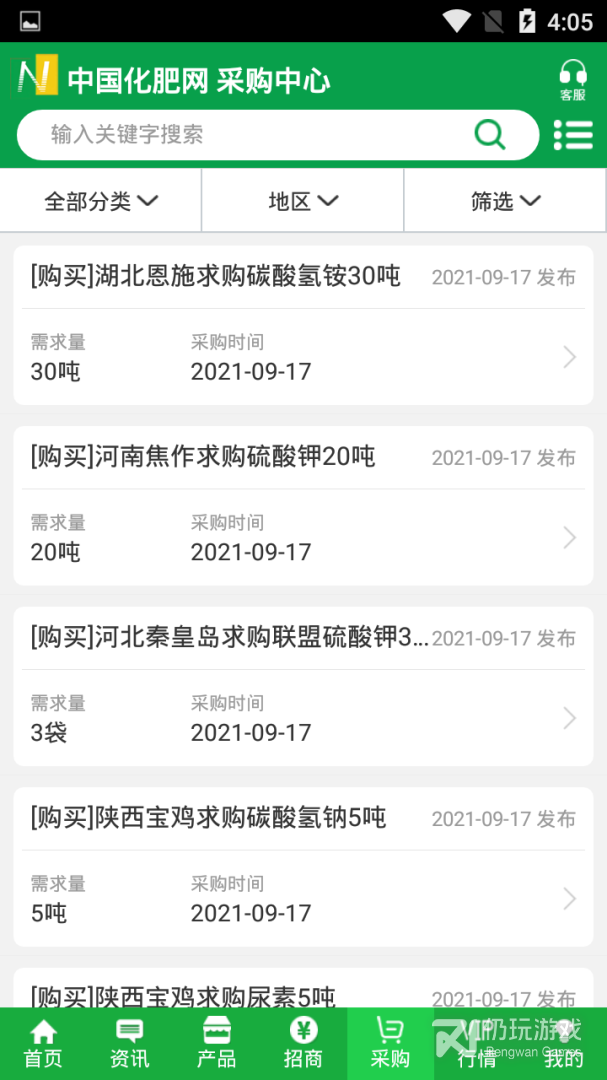Open the 我的 profile tab
Screen dimensions: 607x1080
[x=563, y=1044]
